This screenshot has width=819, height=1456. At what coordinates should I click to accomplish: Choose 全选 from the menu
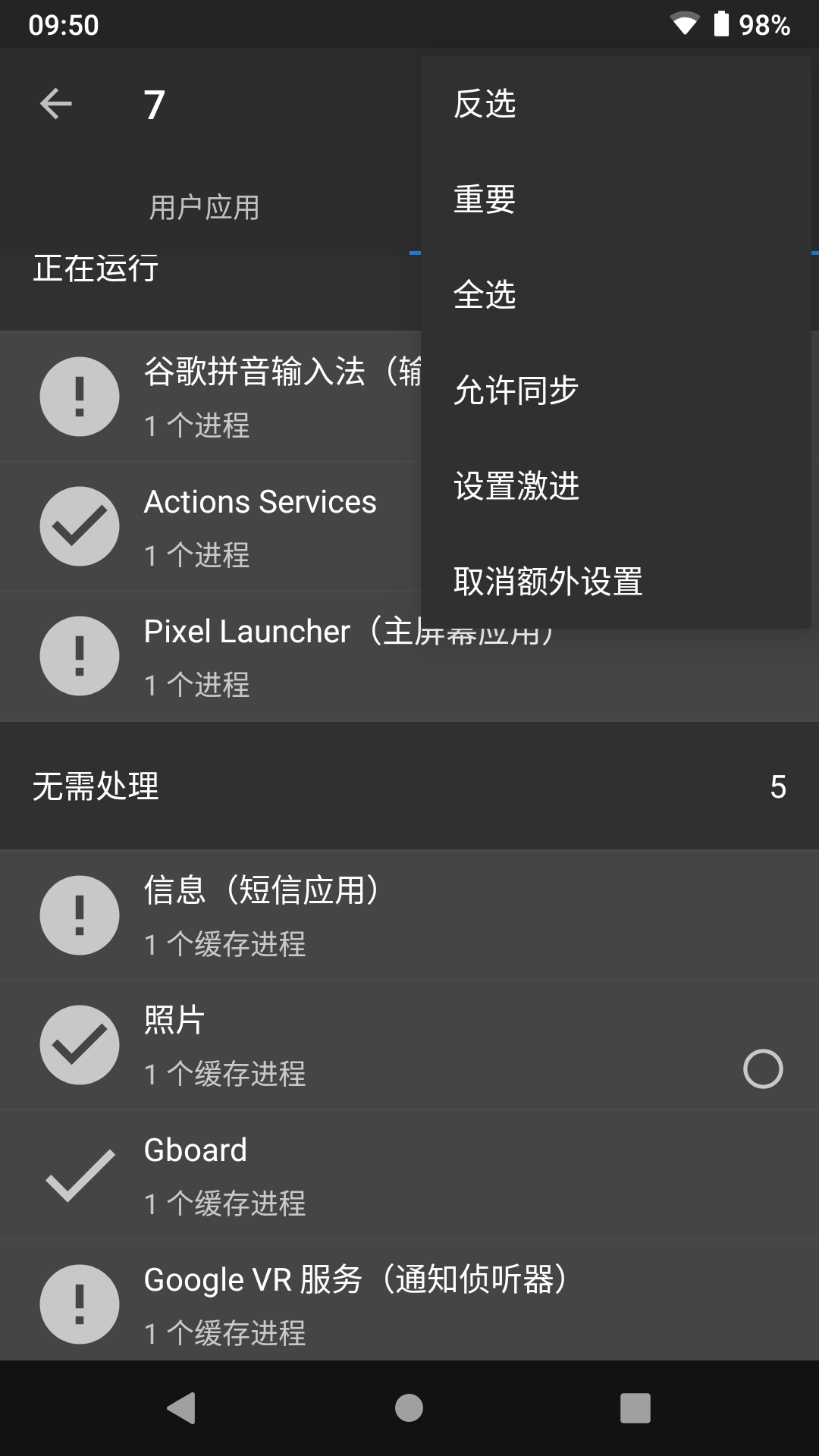pyautogui.click(x=483, y=296)
